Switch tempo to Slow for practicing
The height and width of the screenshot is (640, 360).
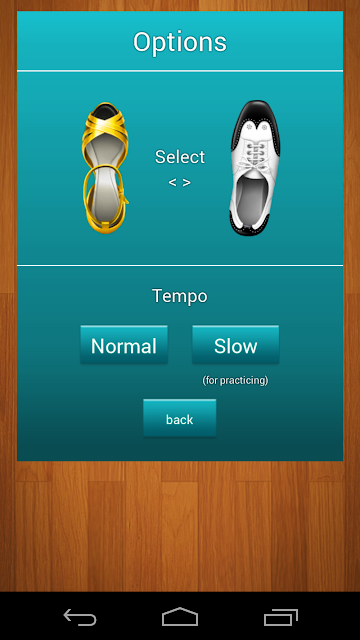(x=236, y=344)
